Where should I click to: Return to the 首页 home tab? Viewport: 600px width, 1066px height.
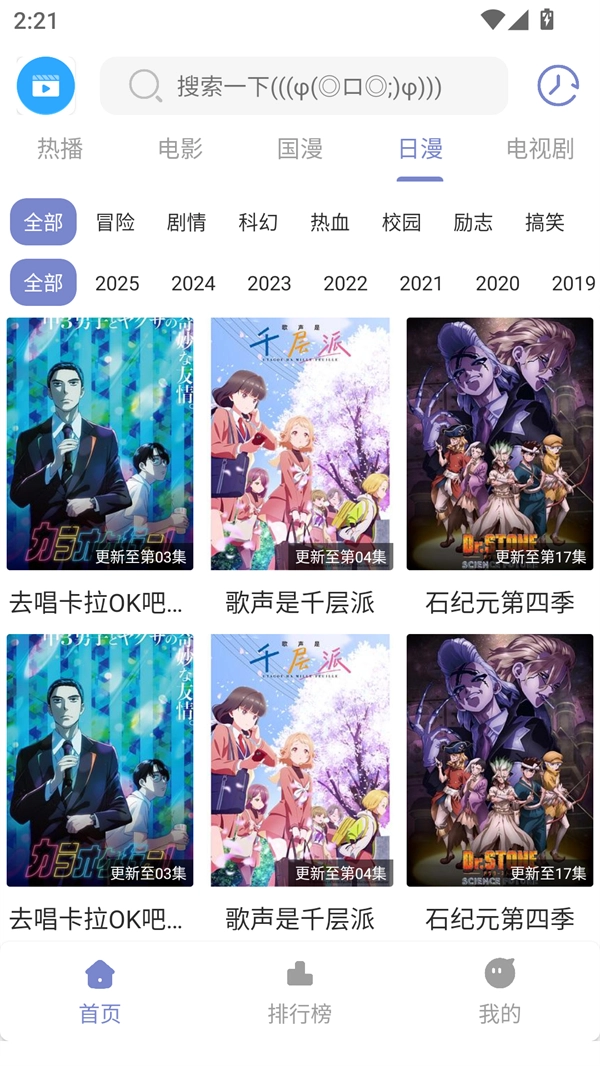[100, 992]
